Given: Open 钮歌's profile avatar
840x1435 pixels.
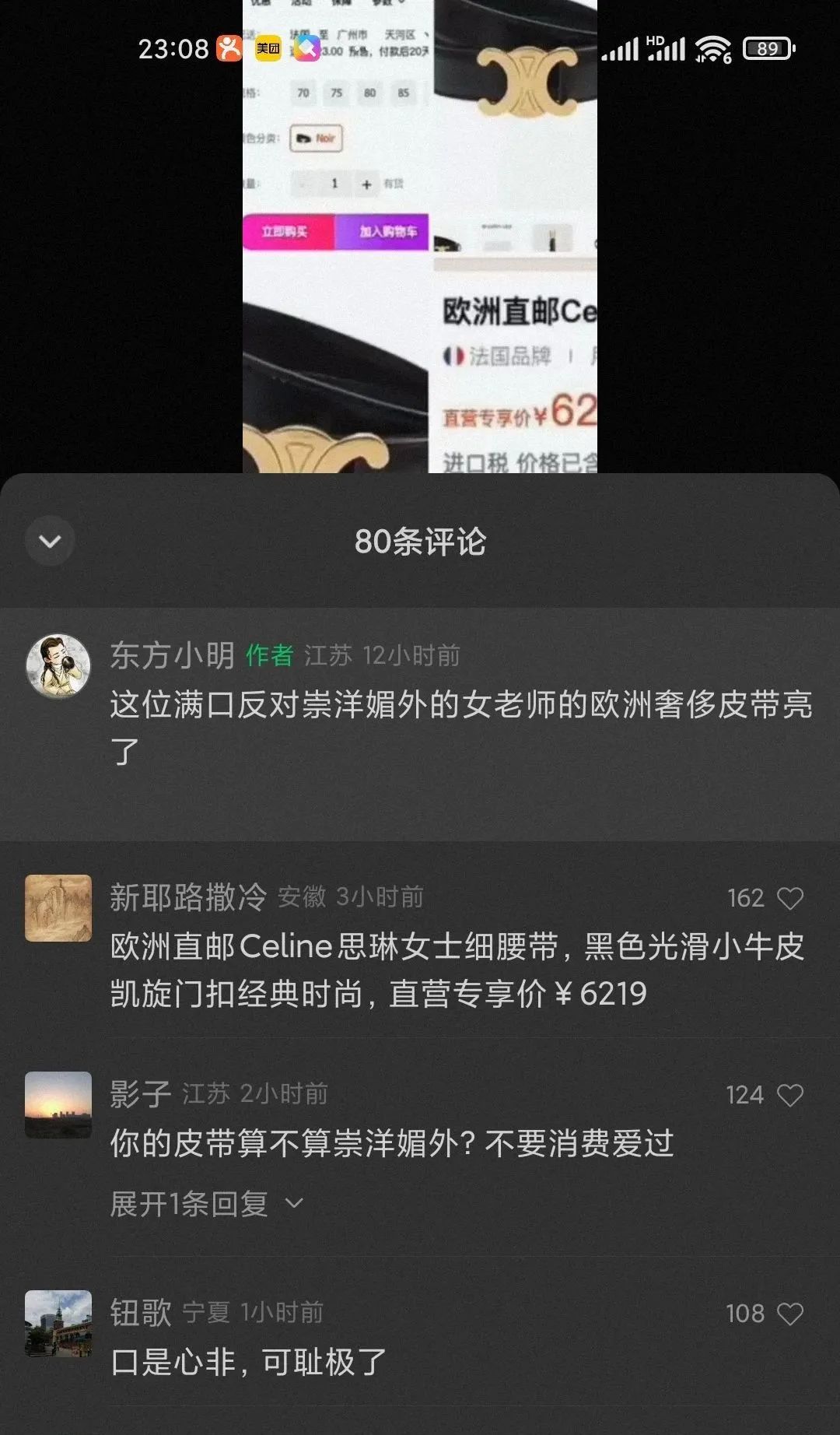Looking at the screenshot, I should tap(58, 1324).
